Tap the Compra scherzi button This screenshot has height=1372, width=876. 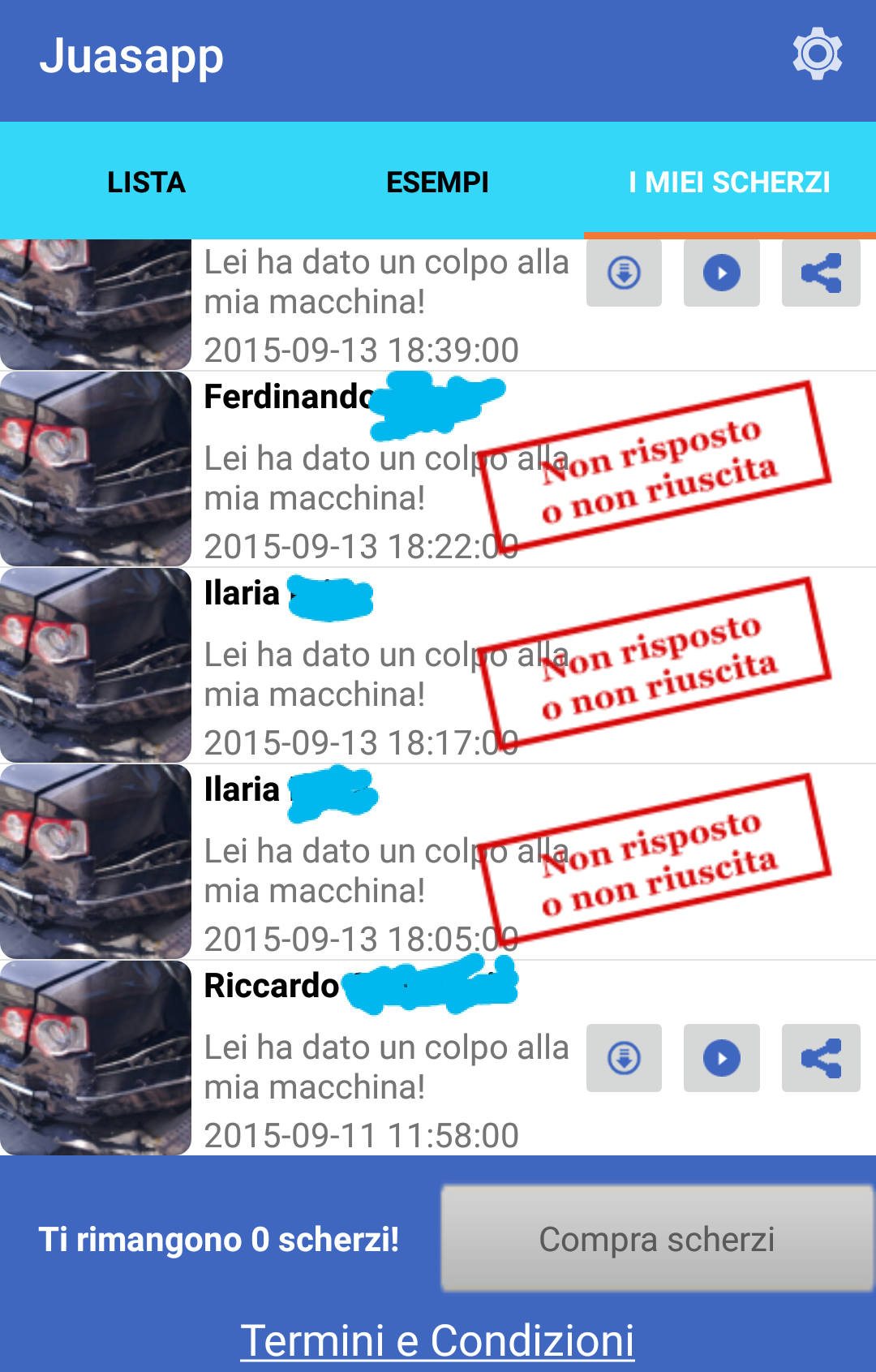tap(656, 1239)
